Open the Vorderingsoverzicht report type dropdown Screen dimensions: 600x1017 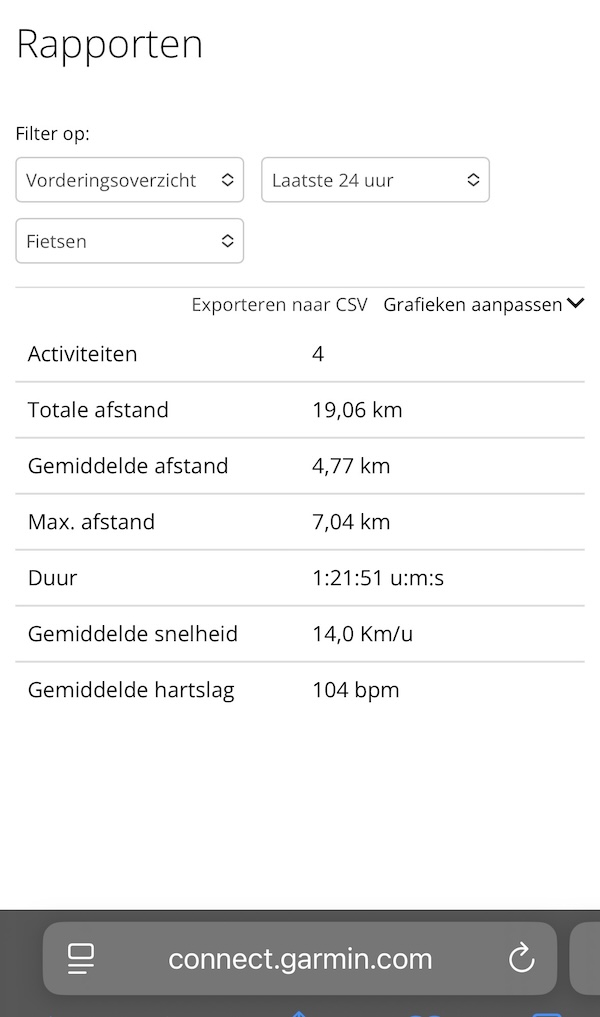point(130,180)
